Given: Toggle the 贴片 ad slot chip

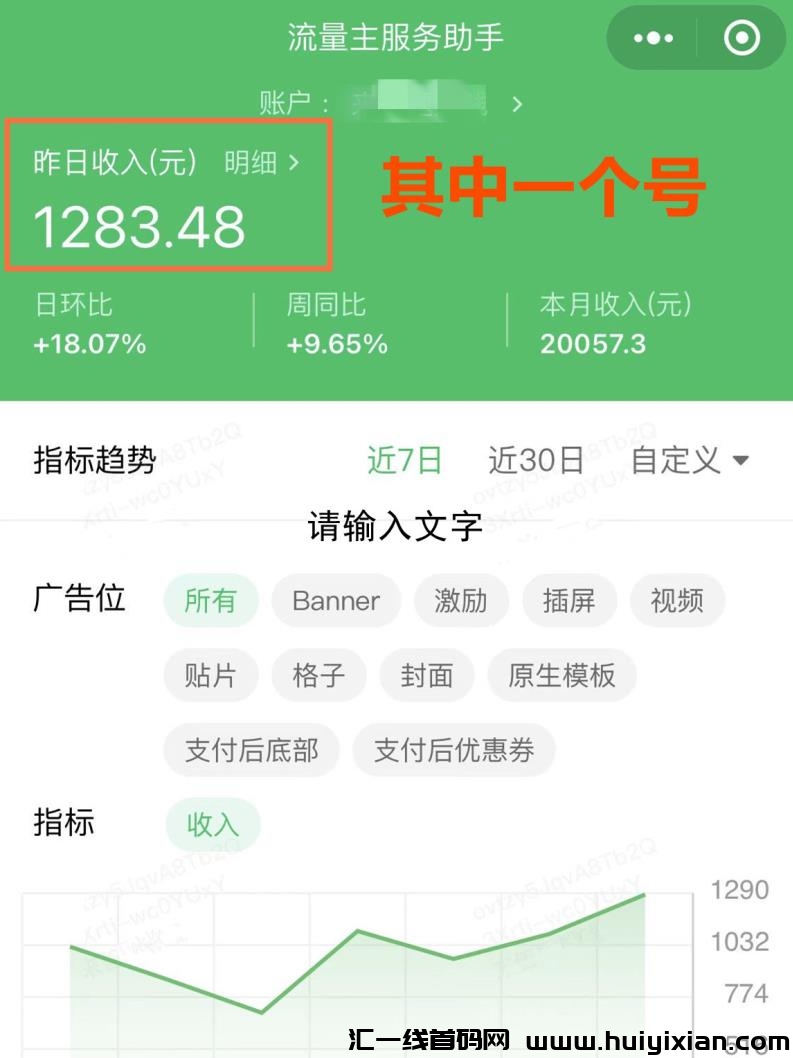Looking at the screenshot, I should [x=210, y=675].
